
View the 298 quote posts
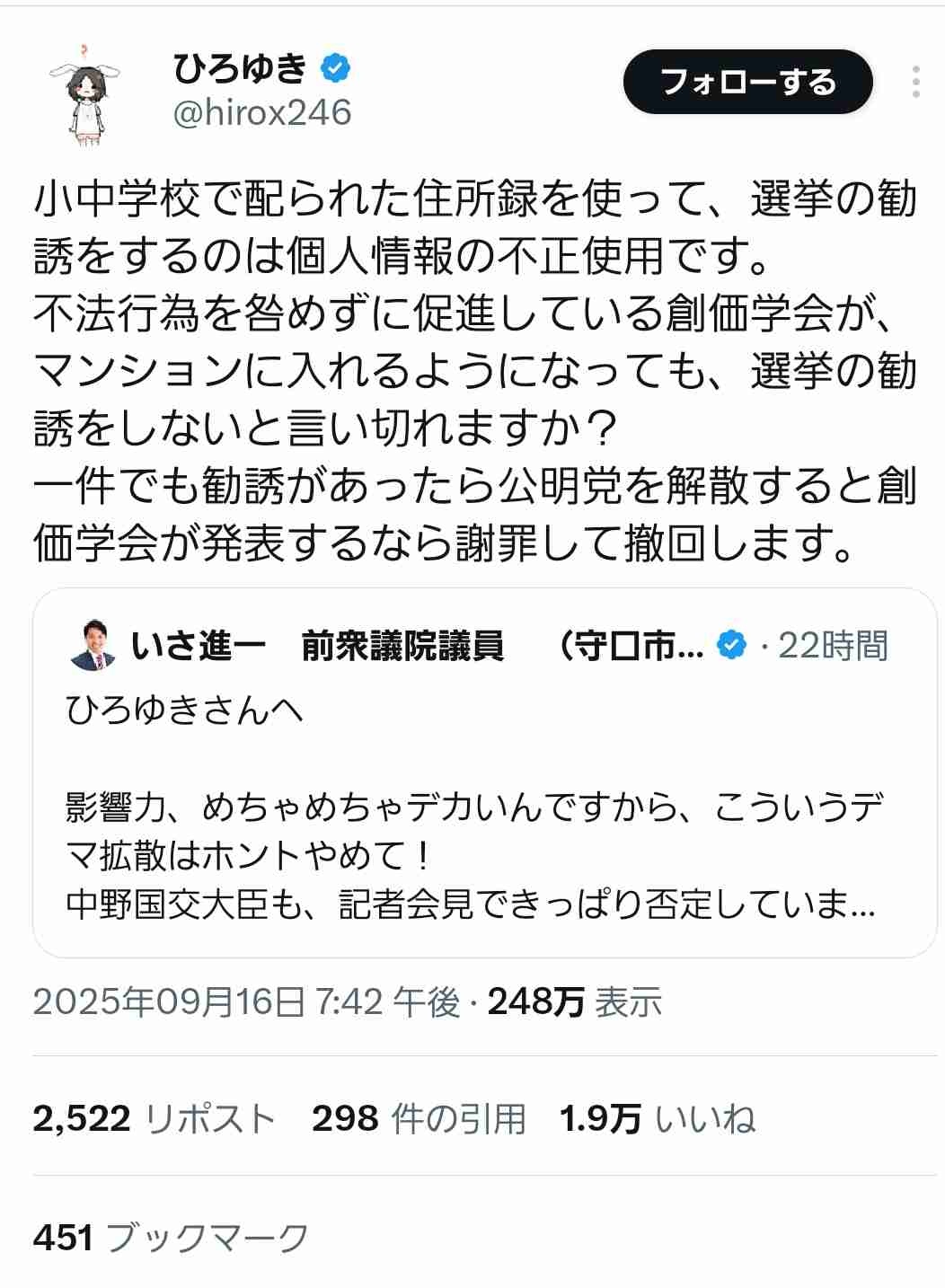[x=418, y=1119]
